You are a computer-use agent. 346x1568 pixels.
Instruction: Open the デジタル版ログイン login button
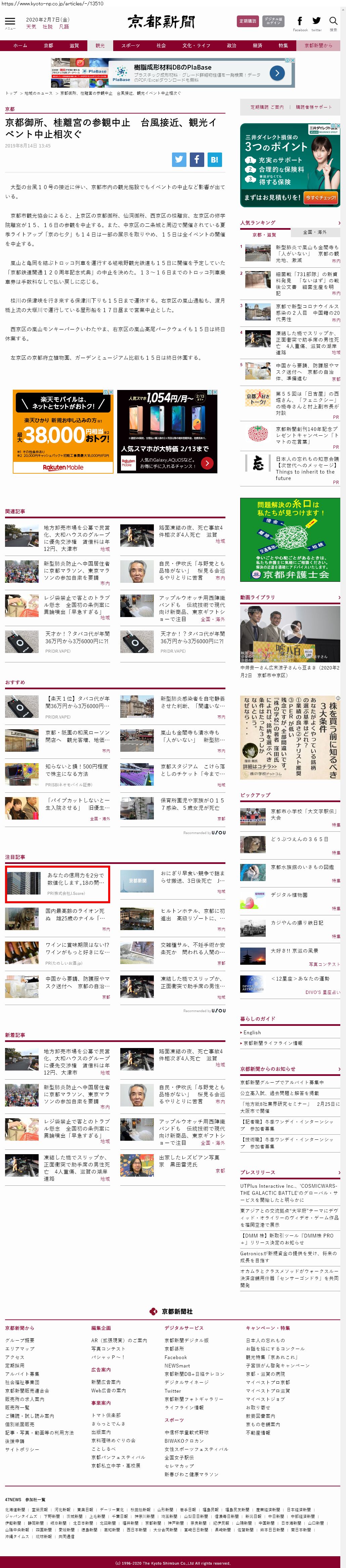click(273, 21)
